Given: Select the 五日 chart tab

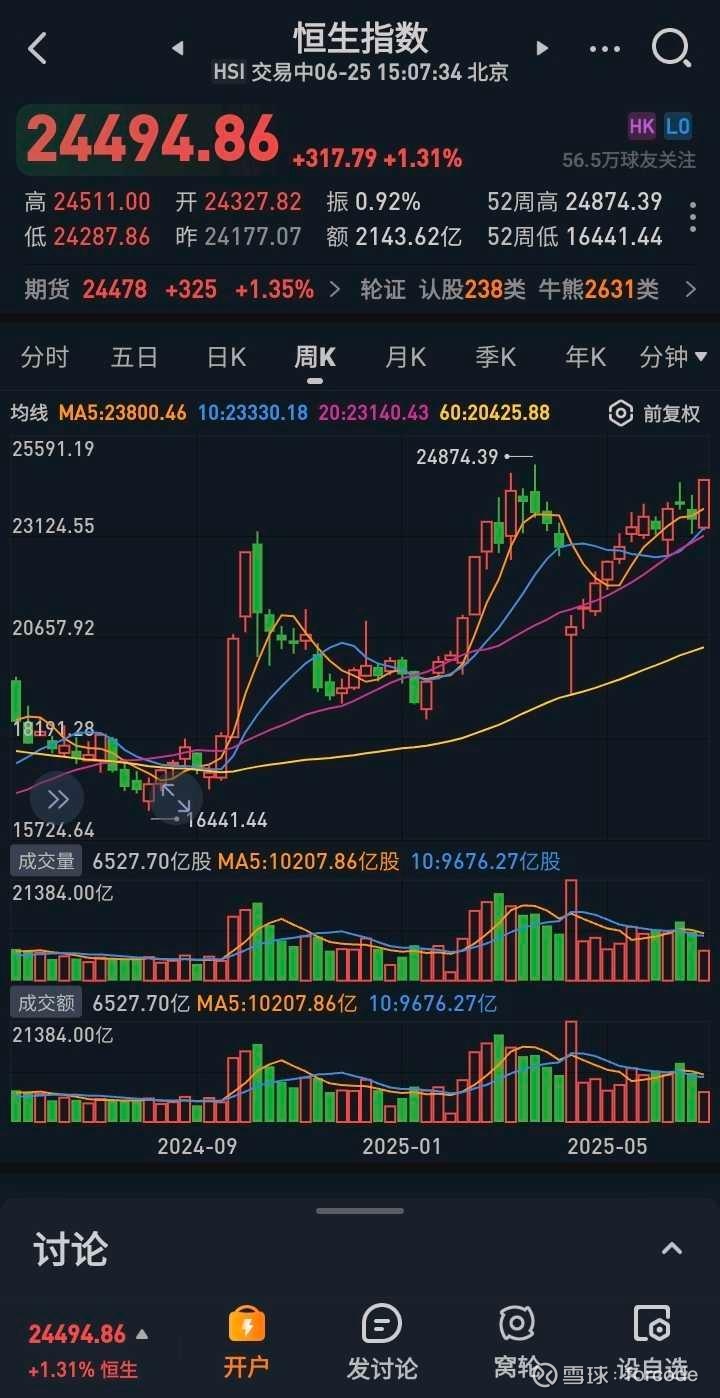Looking at the screenshot, I should pos(135,357).
